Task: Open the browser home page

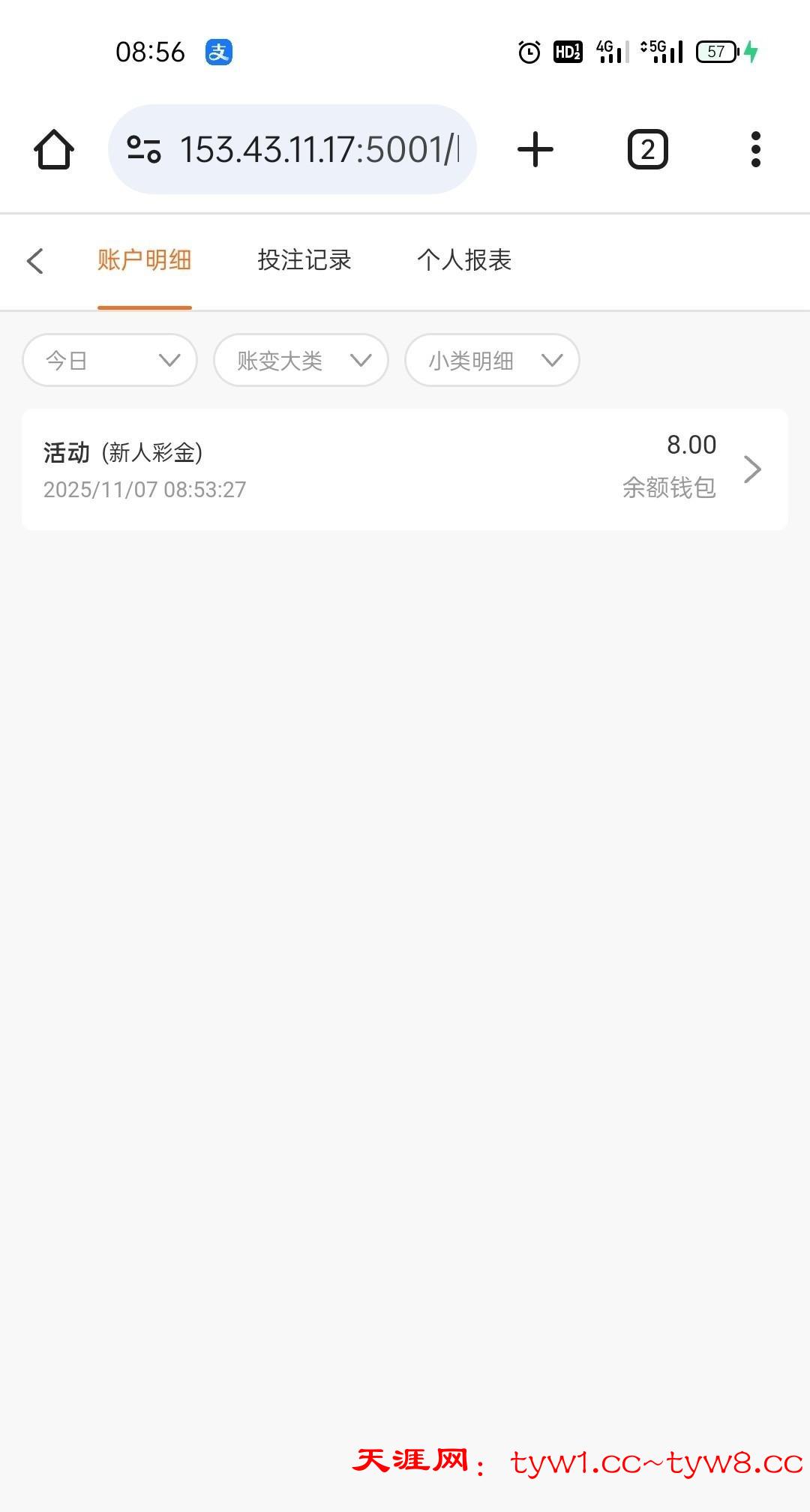Action: click(54, 149)
